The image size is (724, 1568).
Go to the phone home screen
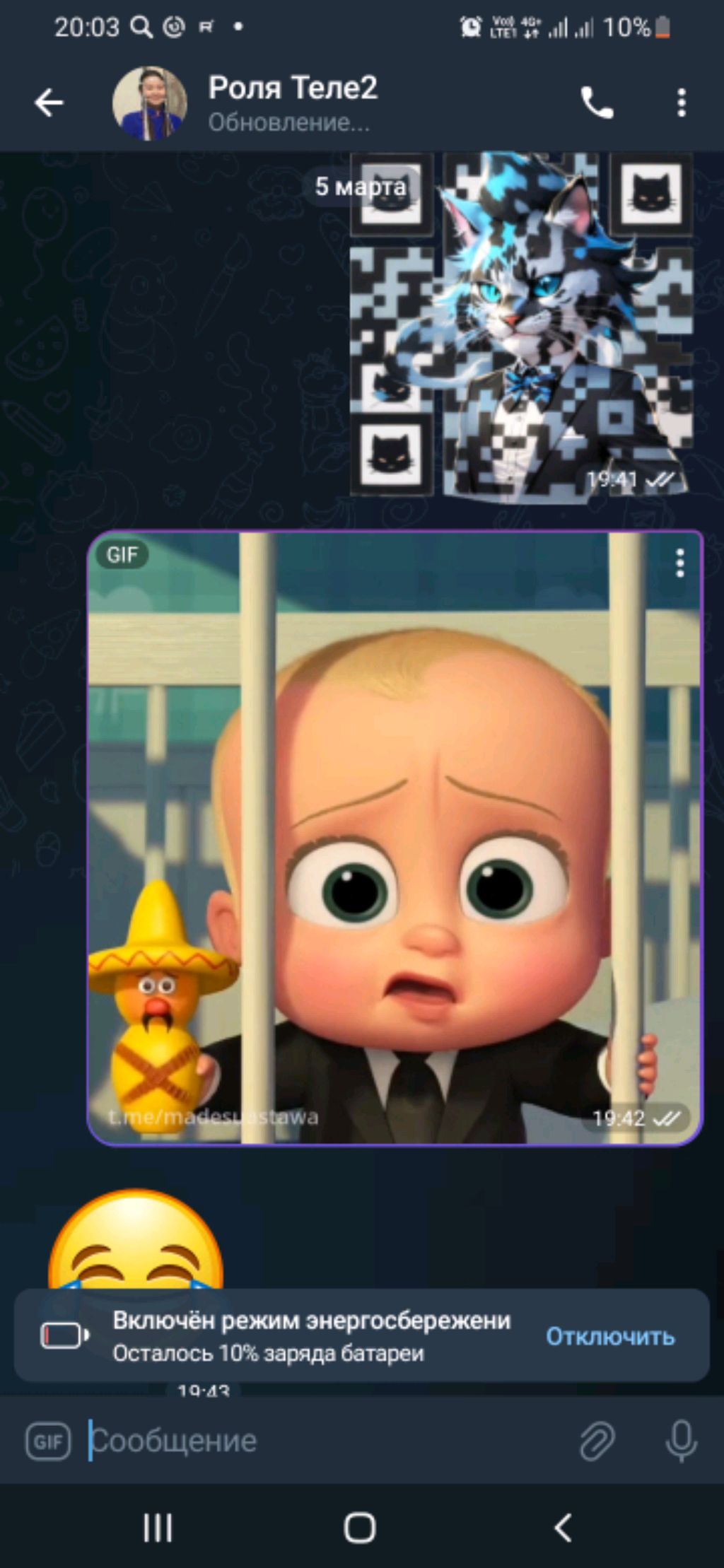[x=360, y=1528]
